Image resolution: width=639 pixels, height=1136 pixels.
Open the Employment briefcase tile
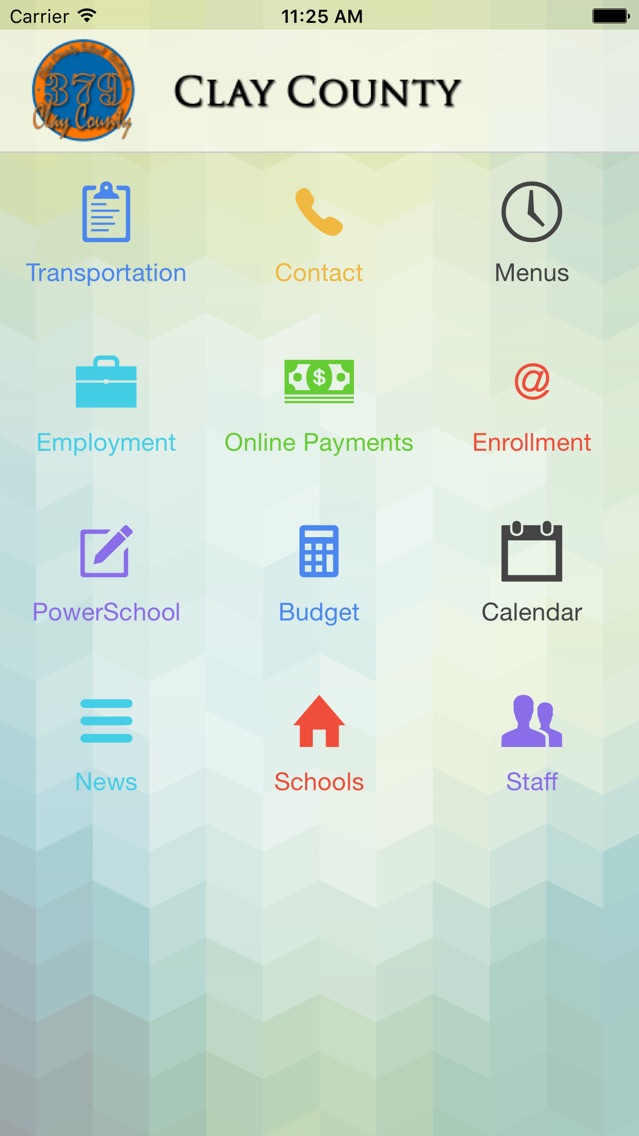106,404
